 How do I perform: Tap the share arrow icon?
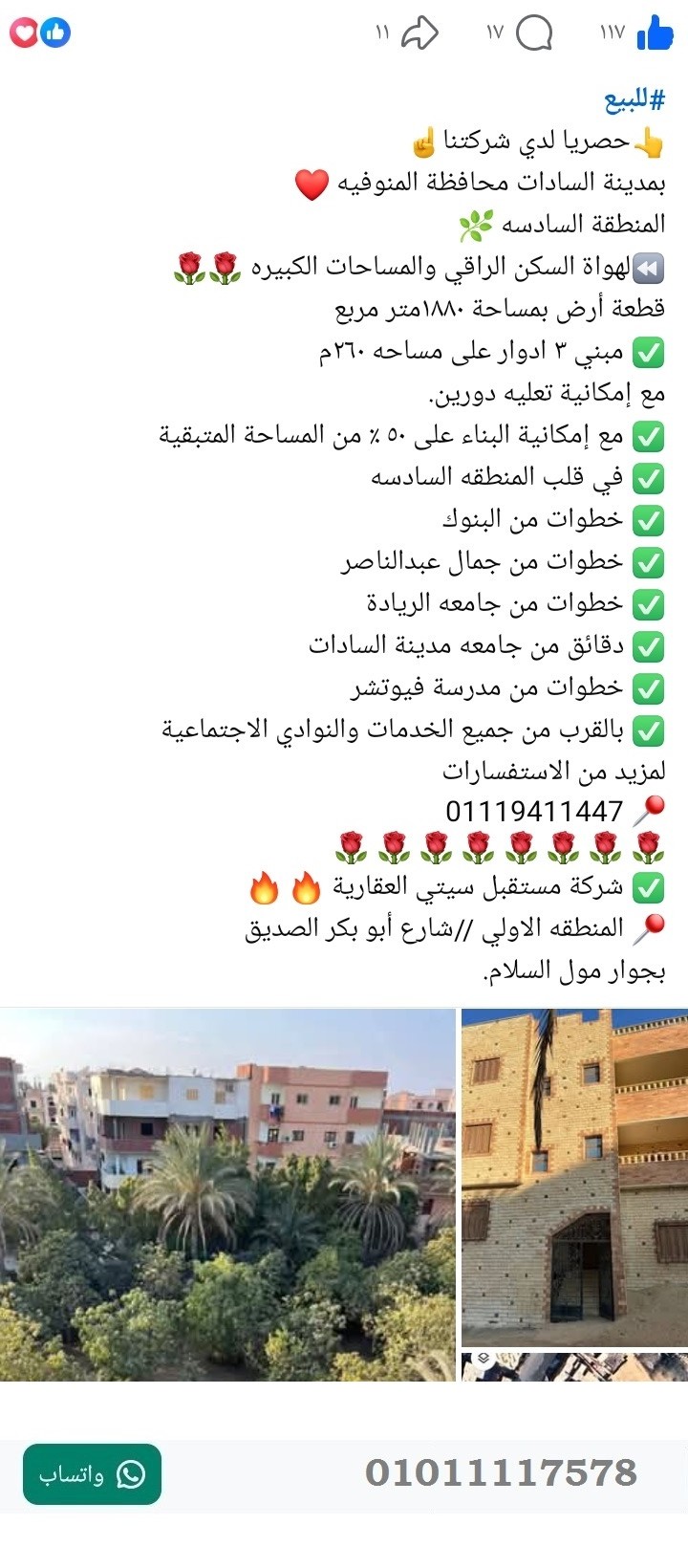(x=419, y=33)
